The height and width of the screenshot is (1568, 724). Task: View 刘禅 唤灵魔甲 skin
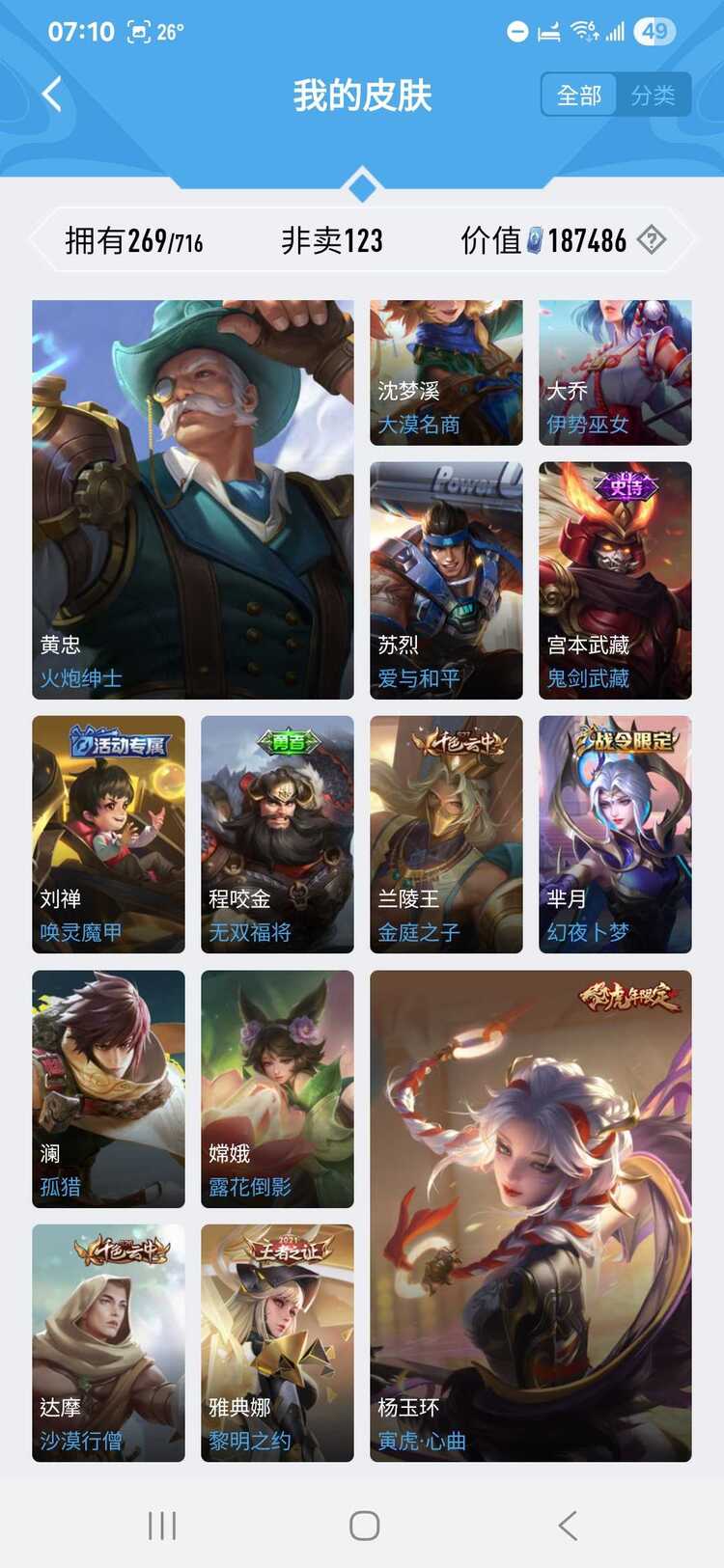click(108, 835)
